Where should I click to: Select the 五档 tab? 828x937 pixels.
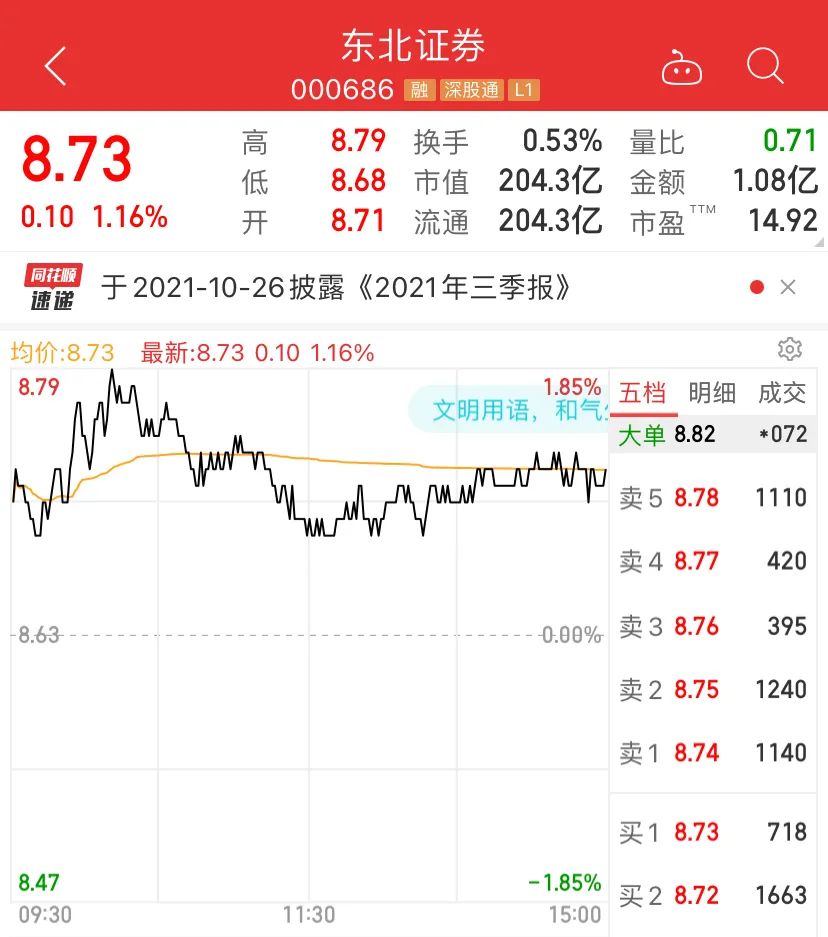[x=643, y=393]
